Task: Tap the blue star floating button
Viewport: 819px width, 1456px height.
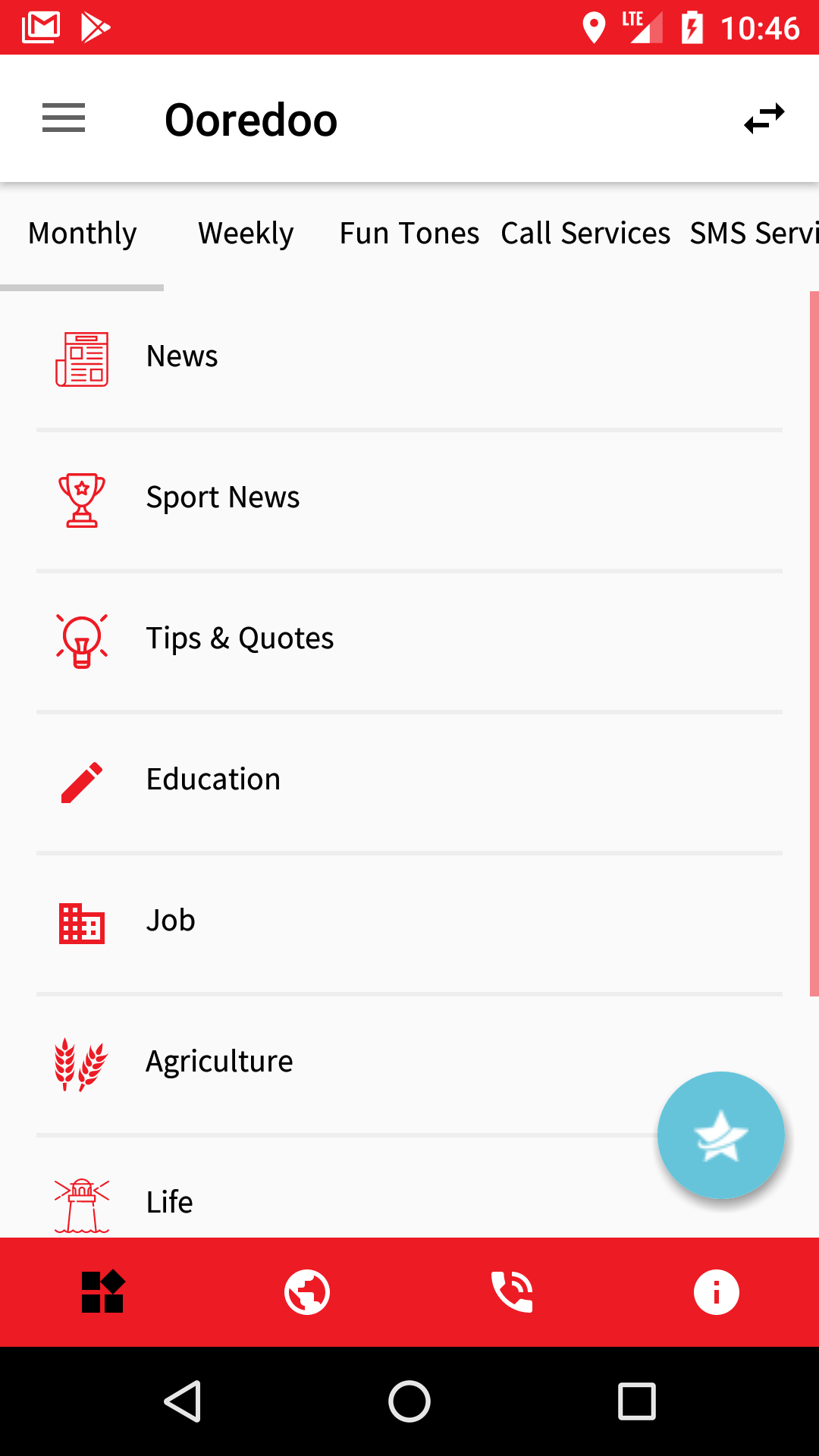Action: pos(720,1135)
